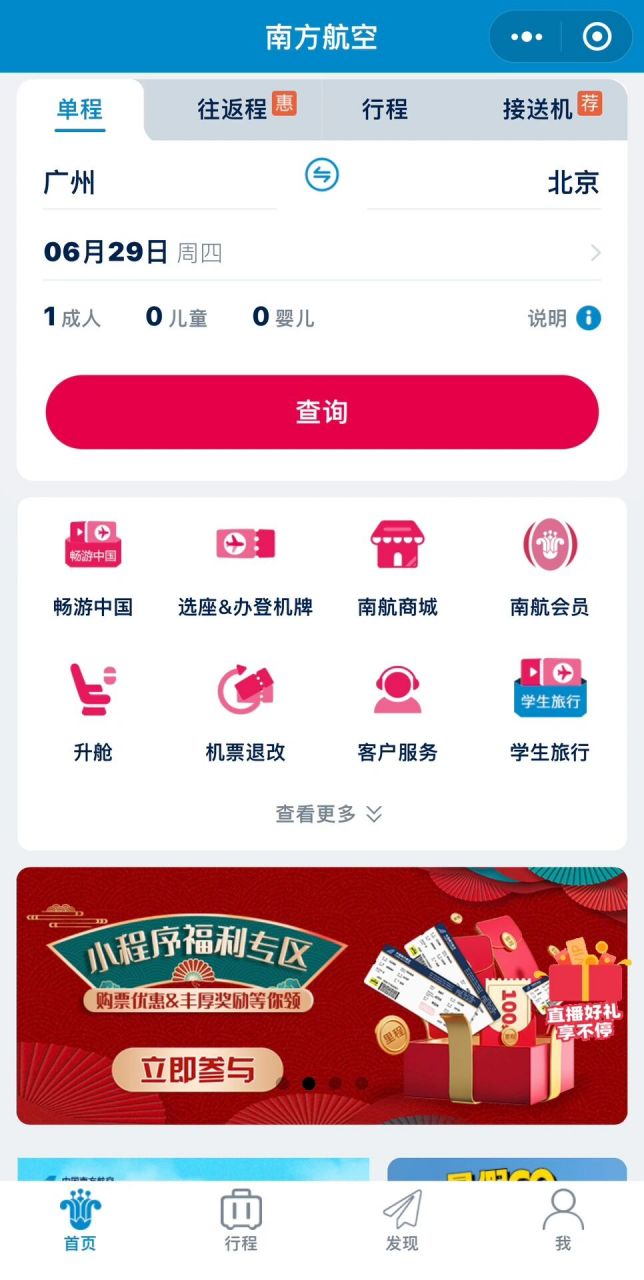Open 选座&办登机牌
The width and height of the screenshot is (644, 1280).
pos(245,568)
